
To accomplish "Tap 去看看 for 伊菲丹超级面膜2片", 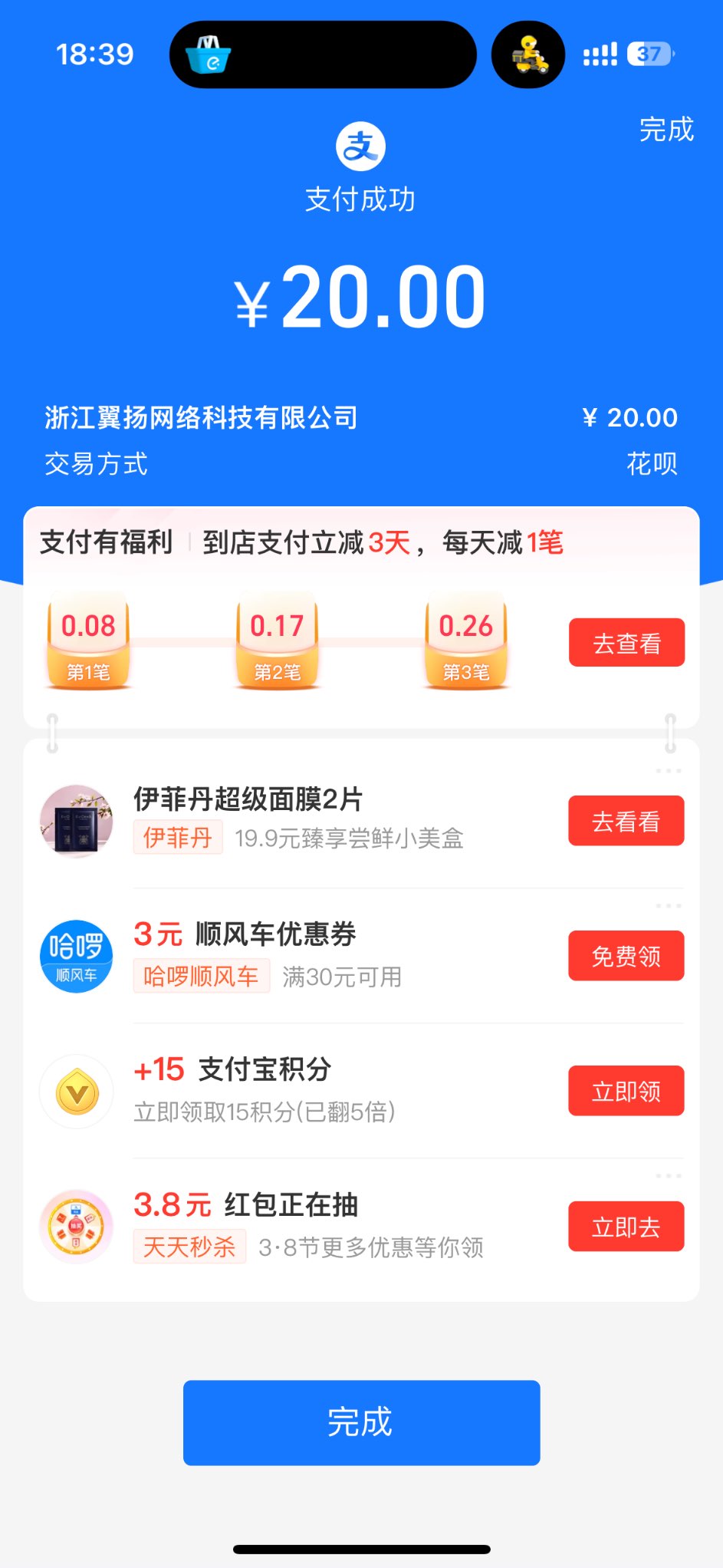I will point(626,822).
